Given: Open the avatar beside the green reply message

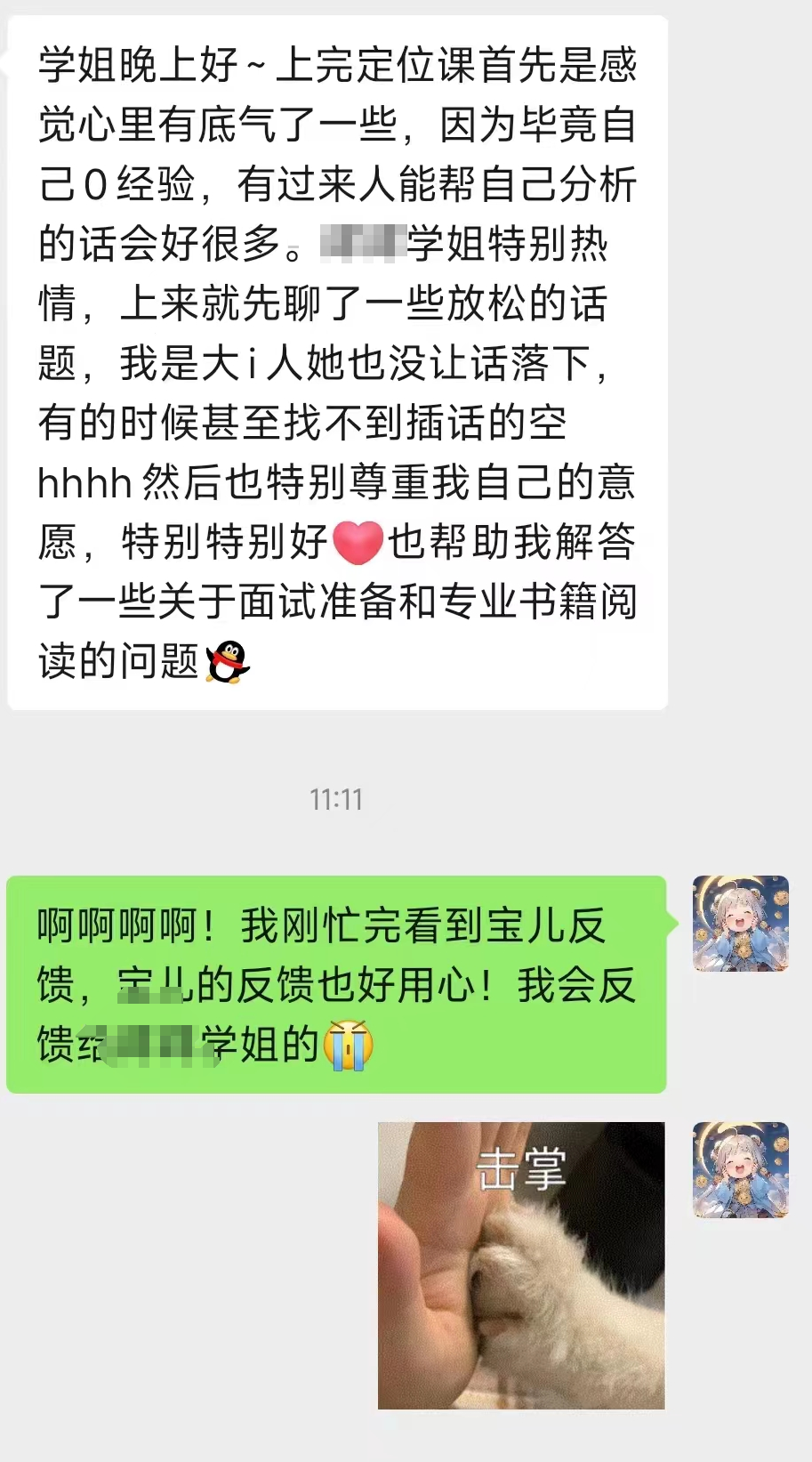Looking at the screenshot, I should point(740,924).
